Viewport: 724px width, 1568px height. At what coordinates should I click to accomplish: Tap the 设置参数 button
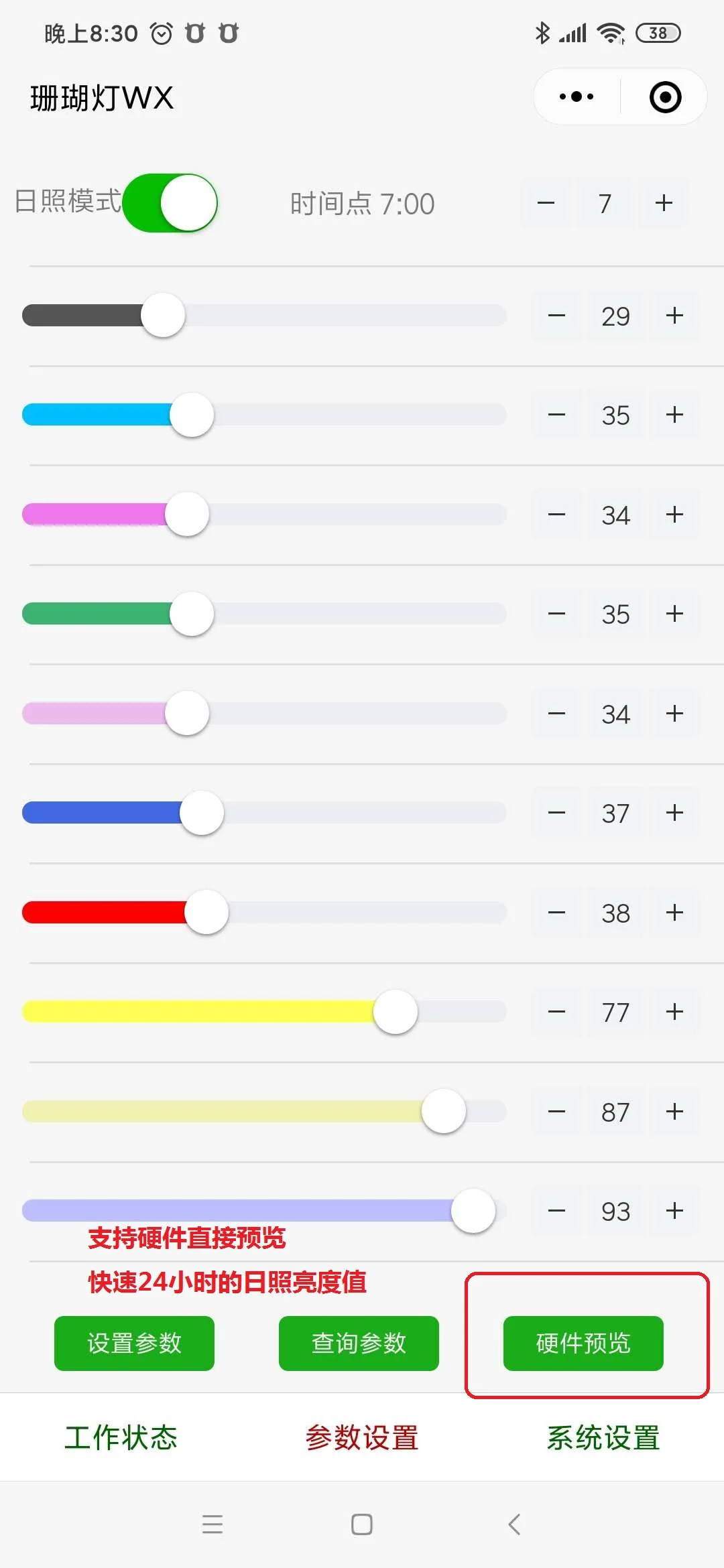click(134, 1344)
